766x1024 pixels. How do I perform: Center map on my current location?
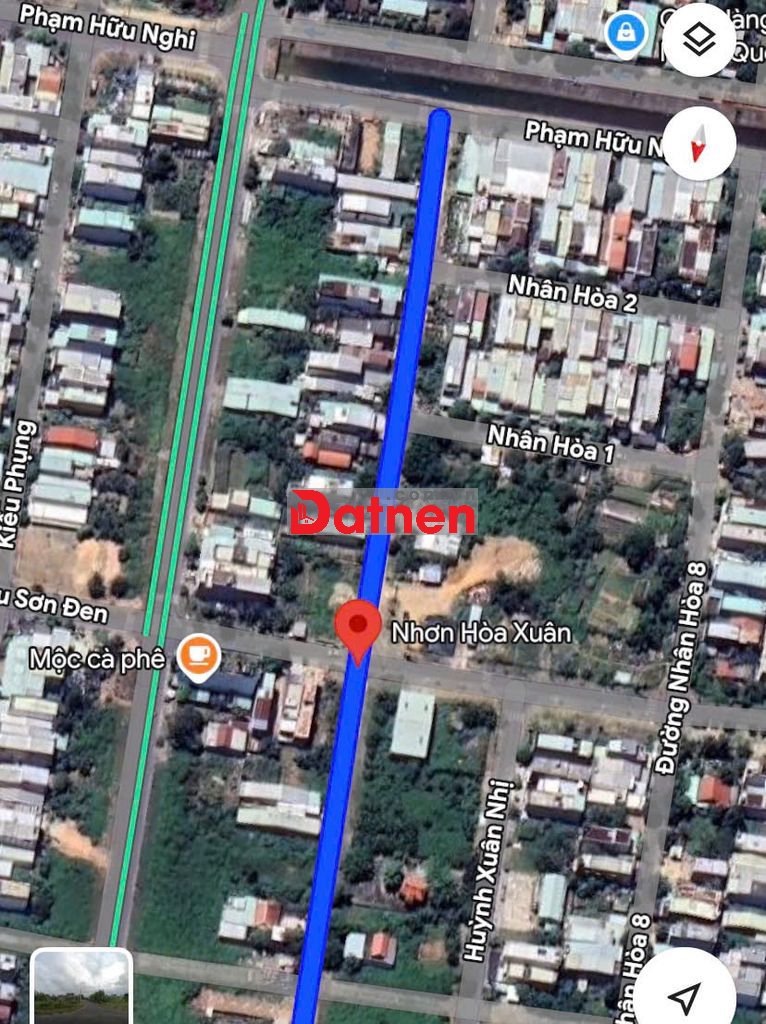click(x=685, y=995)
